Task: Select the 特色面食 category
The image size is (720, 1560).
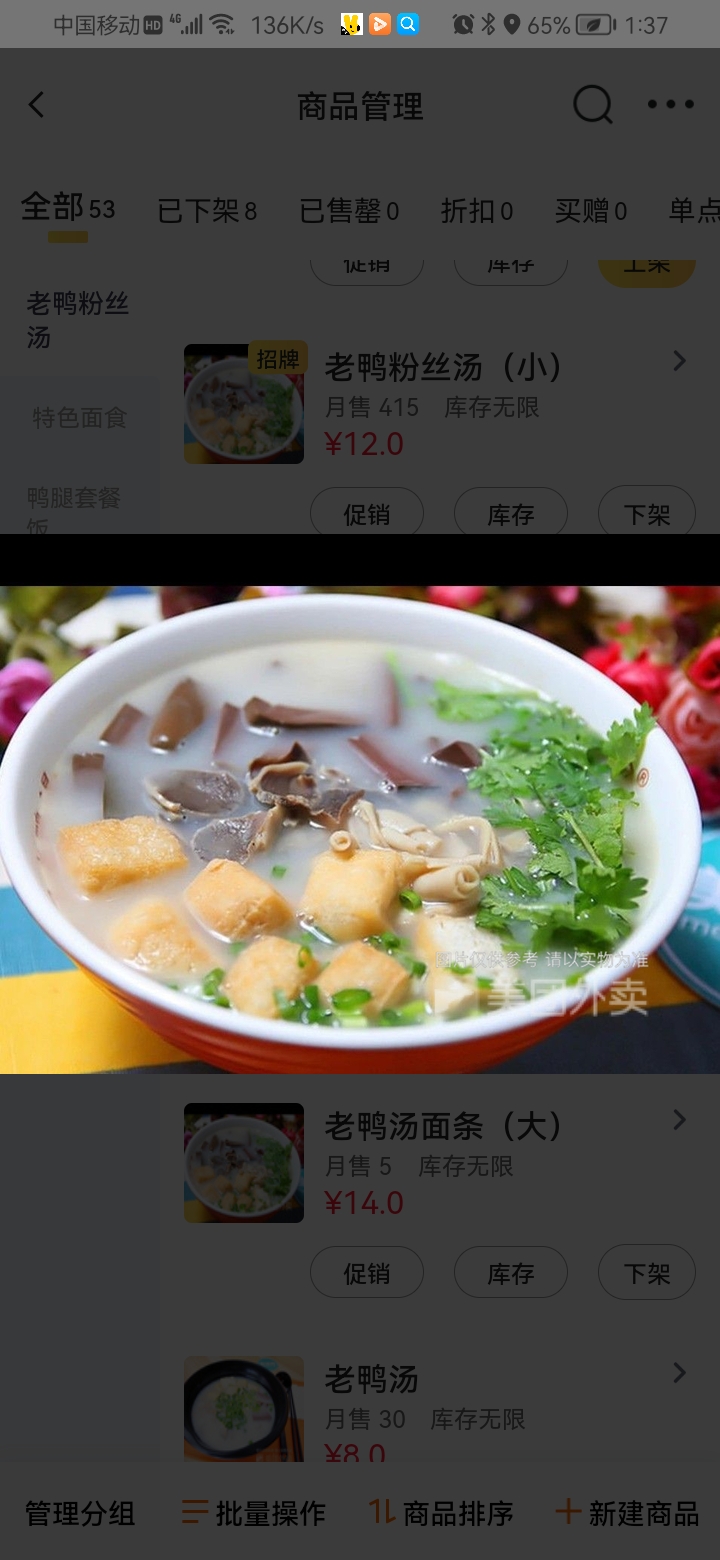Action: click(80, 417)
